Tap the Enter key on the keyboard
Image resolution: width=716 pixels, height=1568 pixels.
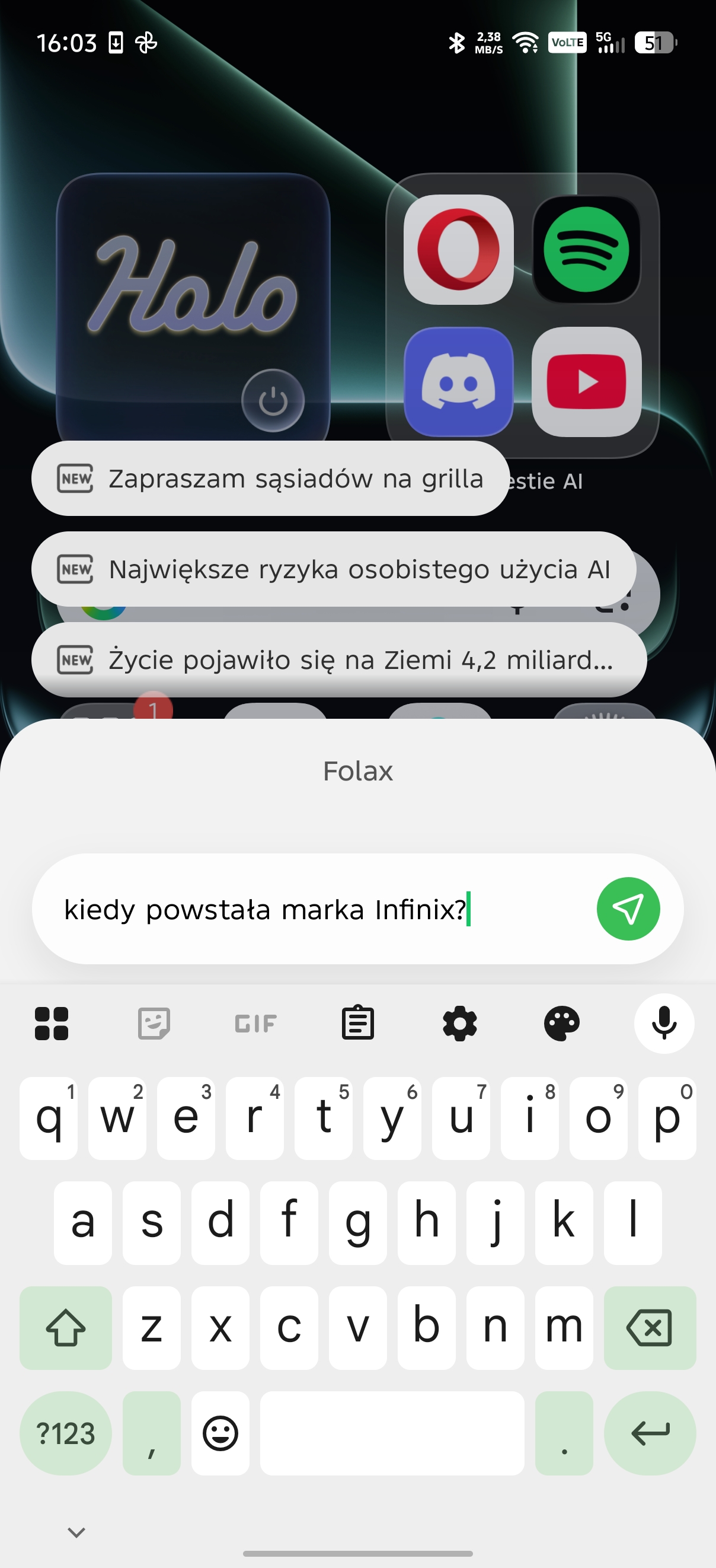click(649, 1433)
